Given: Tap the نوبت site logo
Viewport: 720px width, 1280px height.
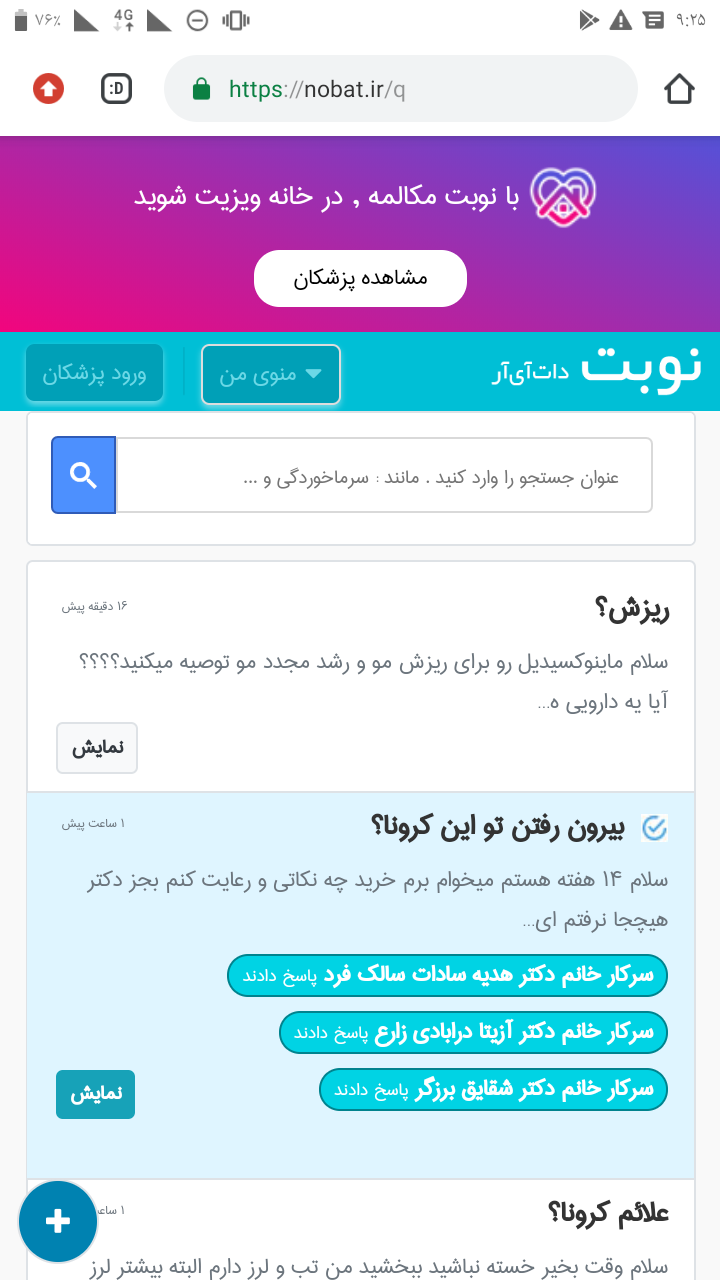Looking at the screenshot, I should click(x=642, y=366).
